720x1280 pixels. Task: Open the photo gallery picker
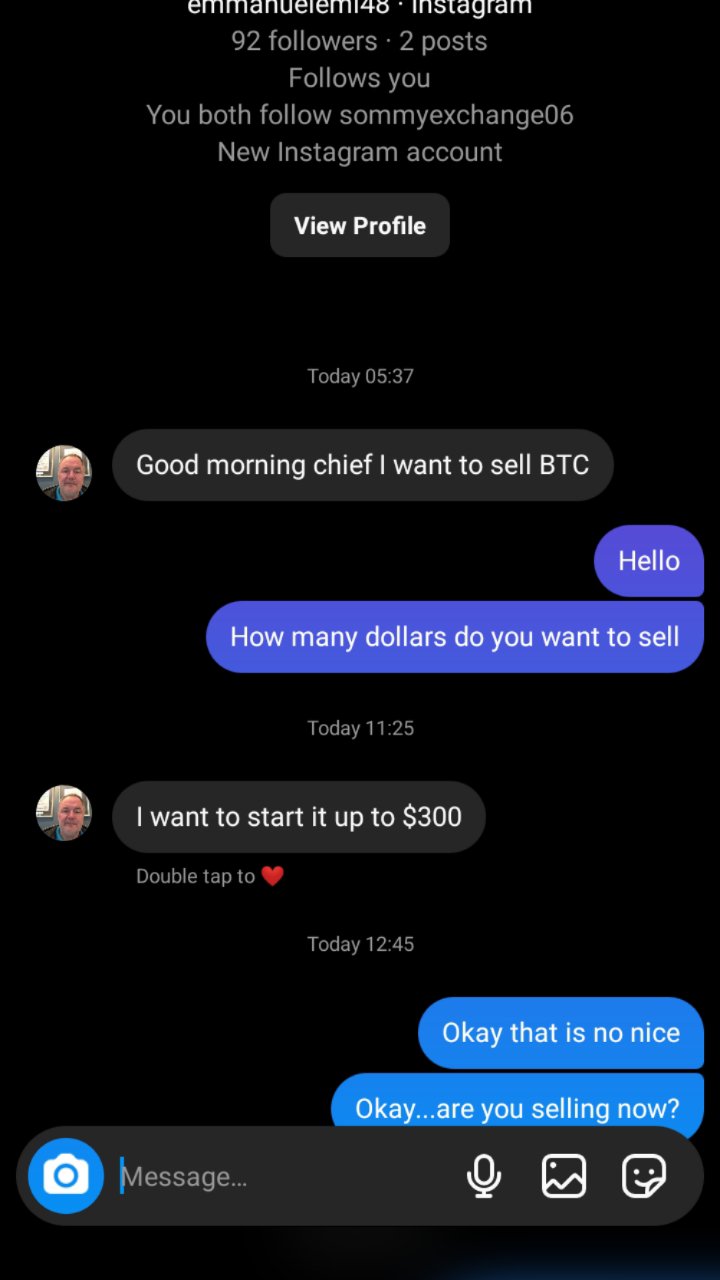pos(564,1176)
